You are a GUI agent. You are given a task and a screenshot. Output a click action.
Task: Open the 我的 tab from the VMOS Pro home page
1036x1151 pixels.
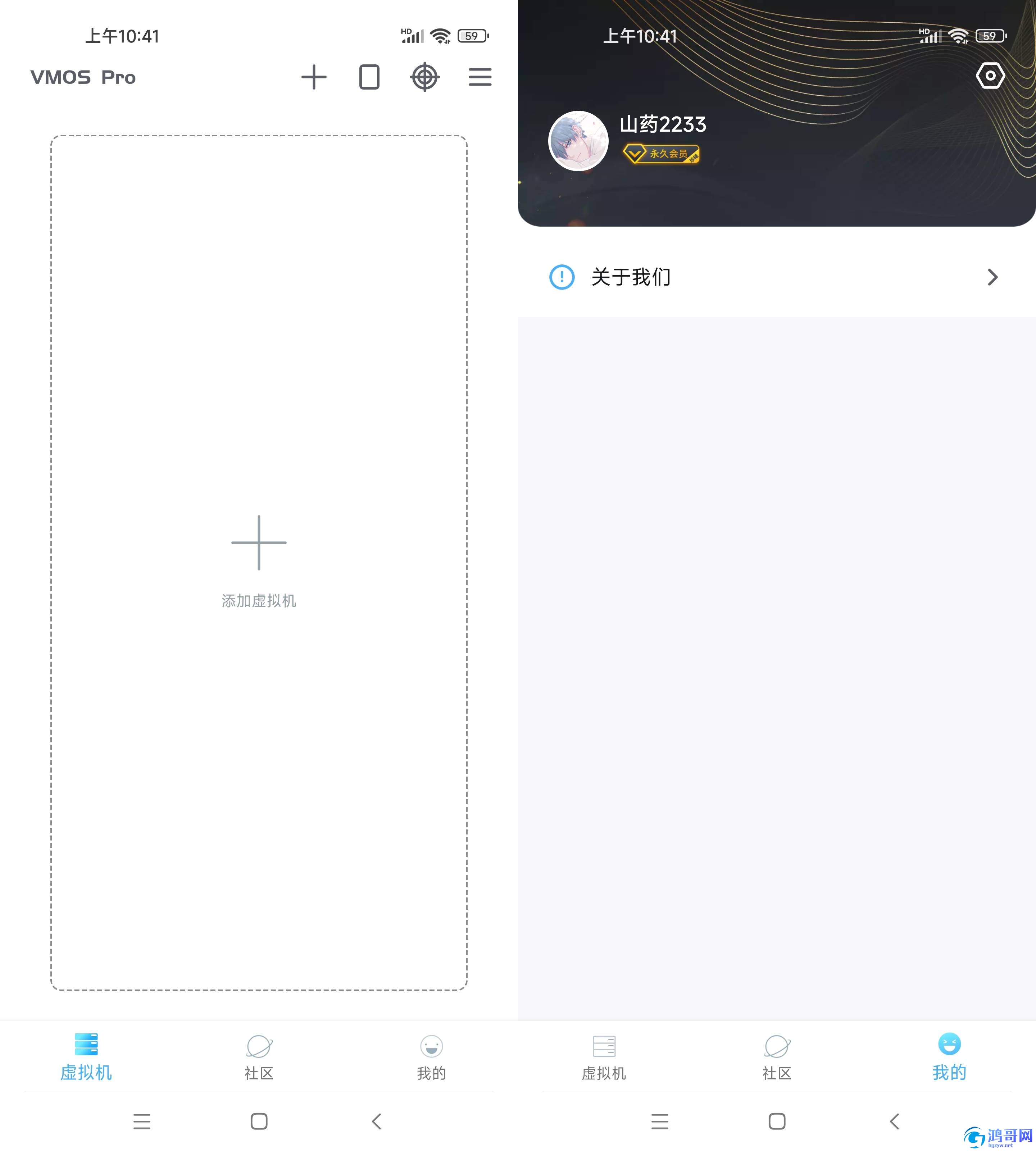click(431, 1057)
